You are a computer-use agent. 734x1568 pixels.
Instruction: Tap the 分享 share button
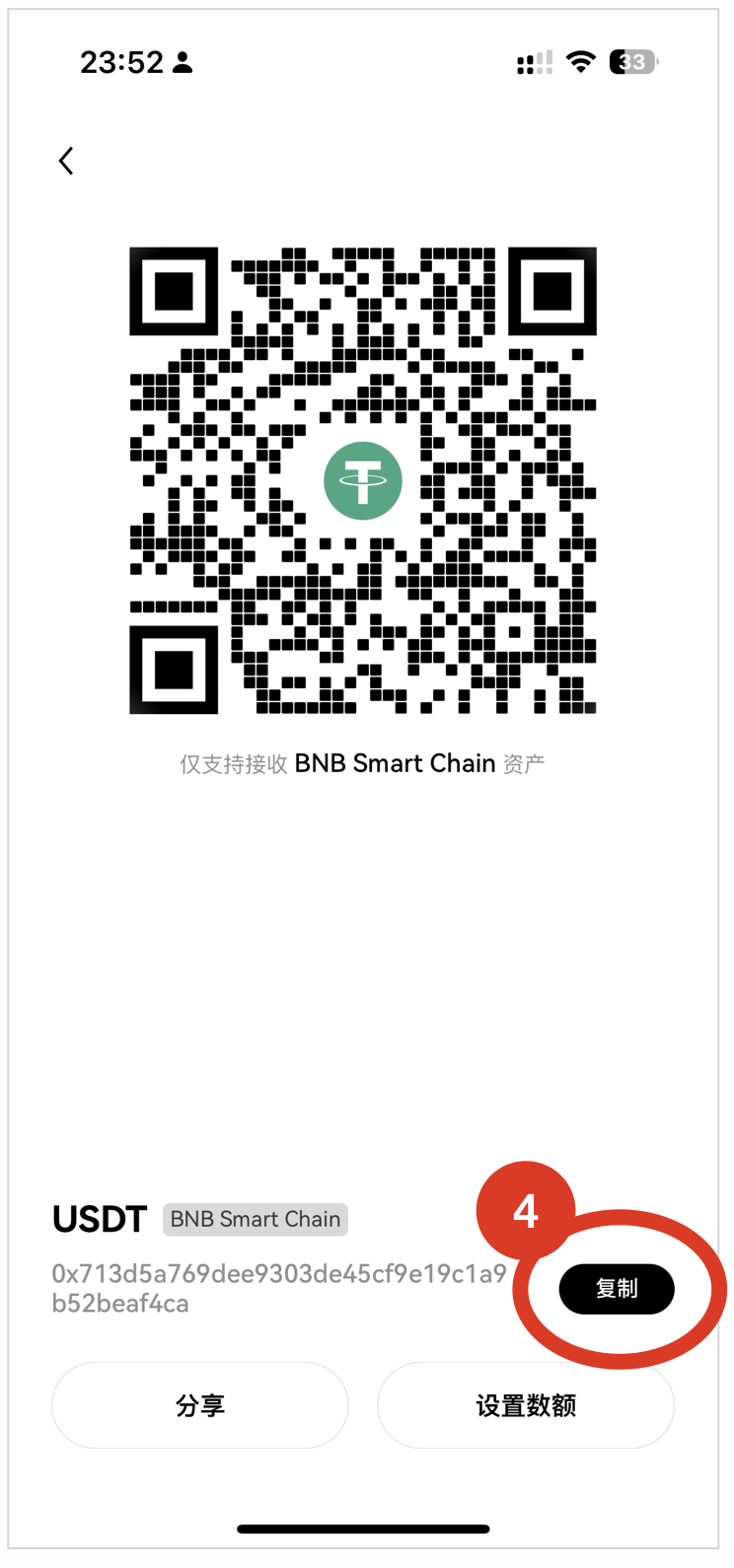click(x=200, y=1405)
